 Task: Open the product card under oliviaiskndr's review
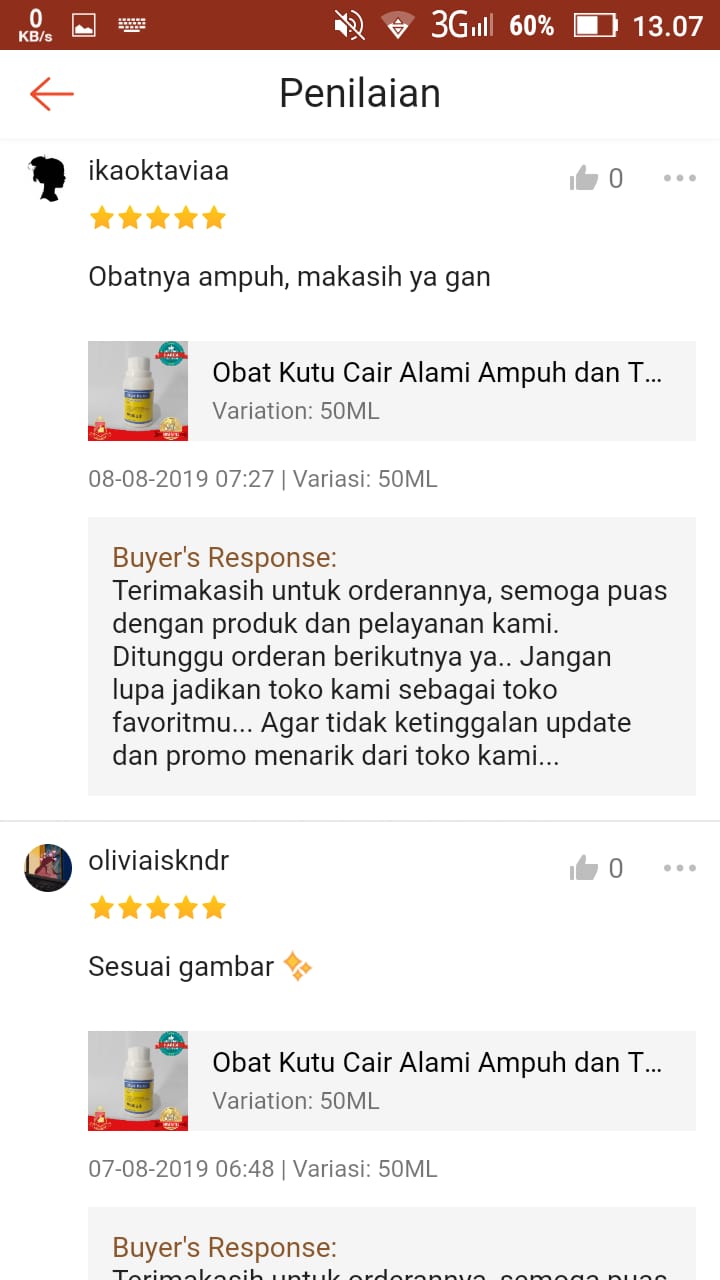(x=392, y=1081)
